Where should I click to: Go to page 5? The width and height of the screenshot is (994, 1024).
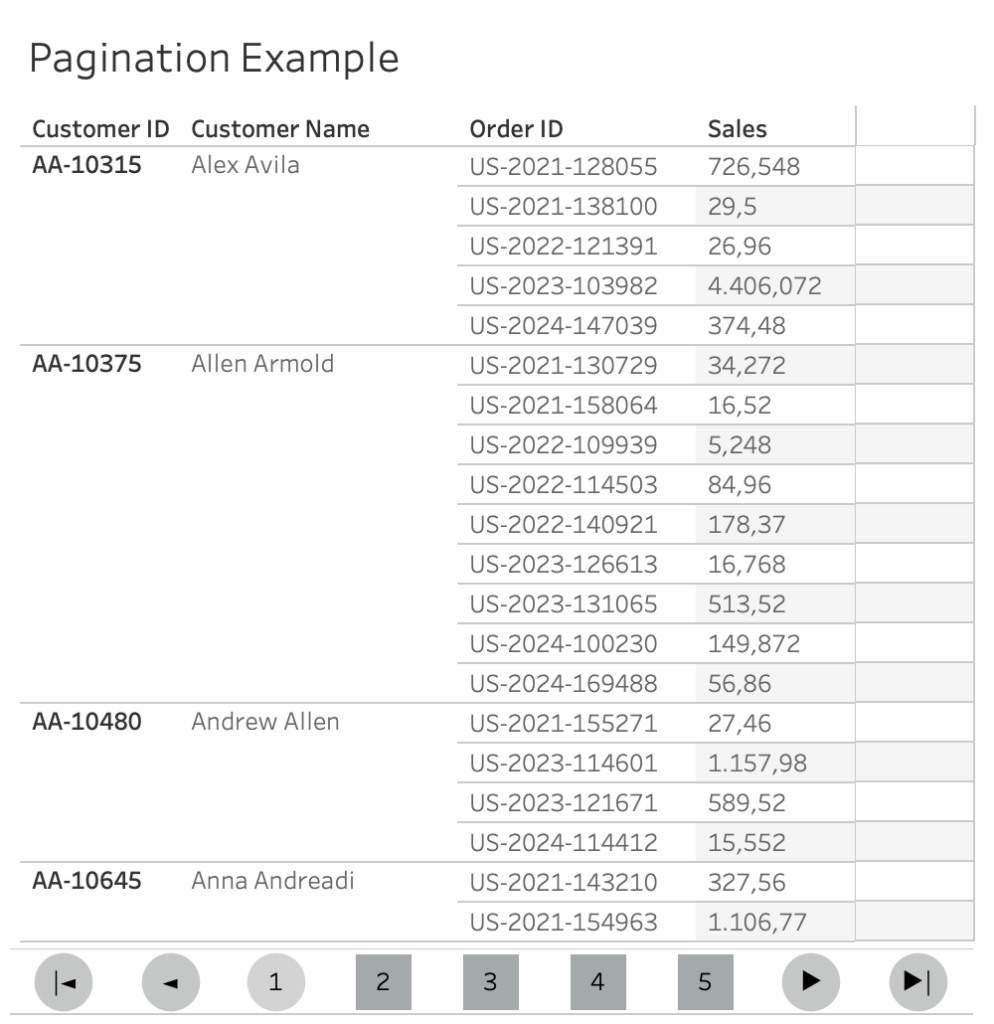705,982
